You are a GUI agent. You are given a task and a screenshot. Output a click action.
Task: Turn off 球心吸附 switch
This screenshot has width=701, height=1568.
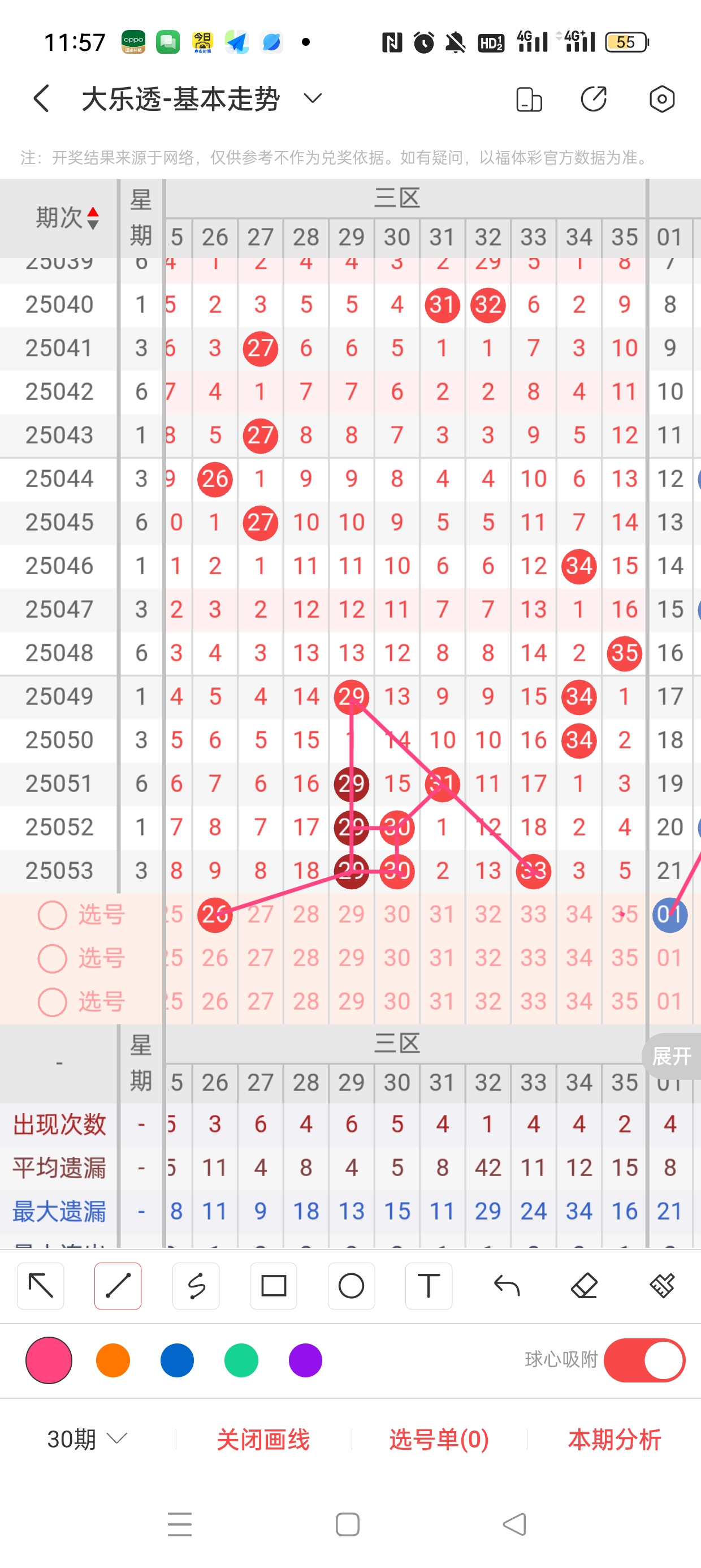644,1360
